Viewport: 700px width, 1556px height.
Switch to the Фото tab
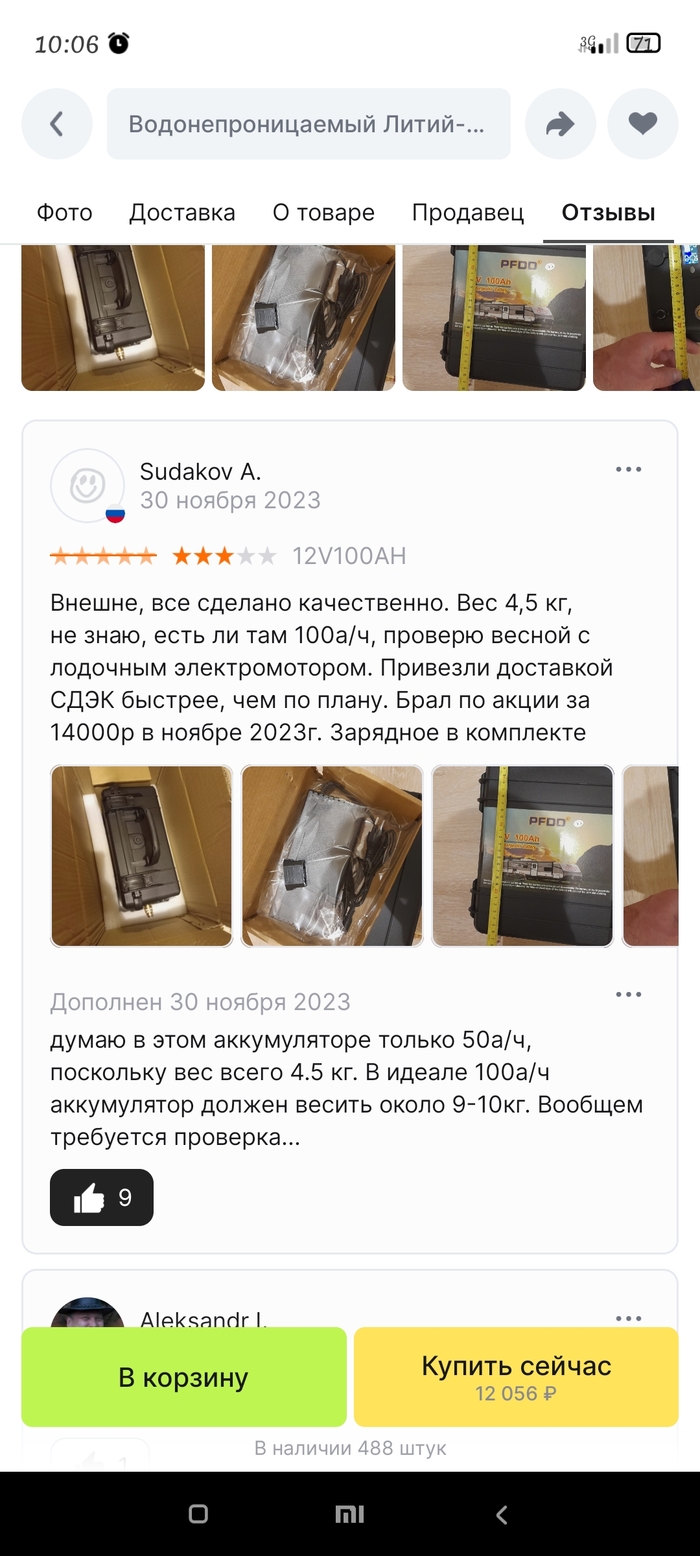(x=64, y=212)
